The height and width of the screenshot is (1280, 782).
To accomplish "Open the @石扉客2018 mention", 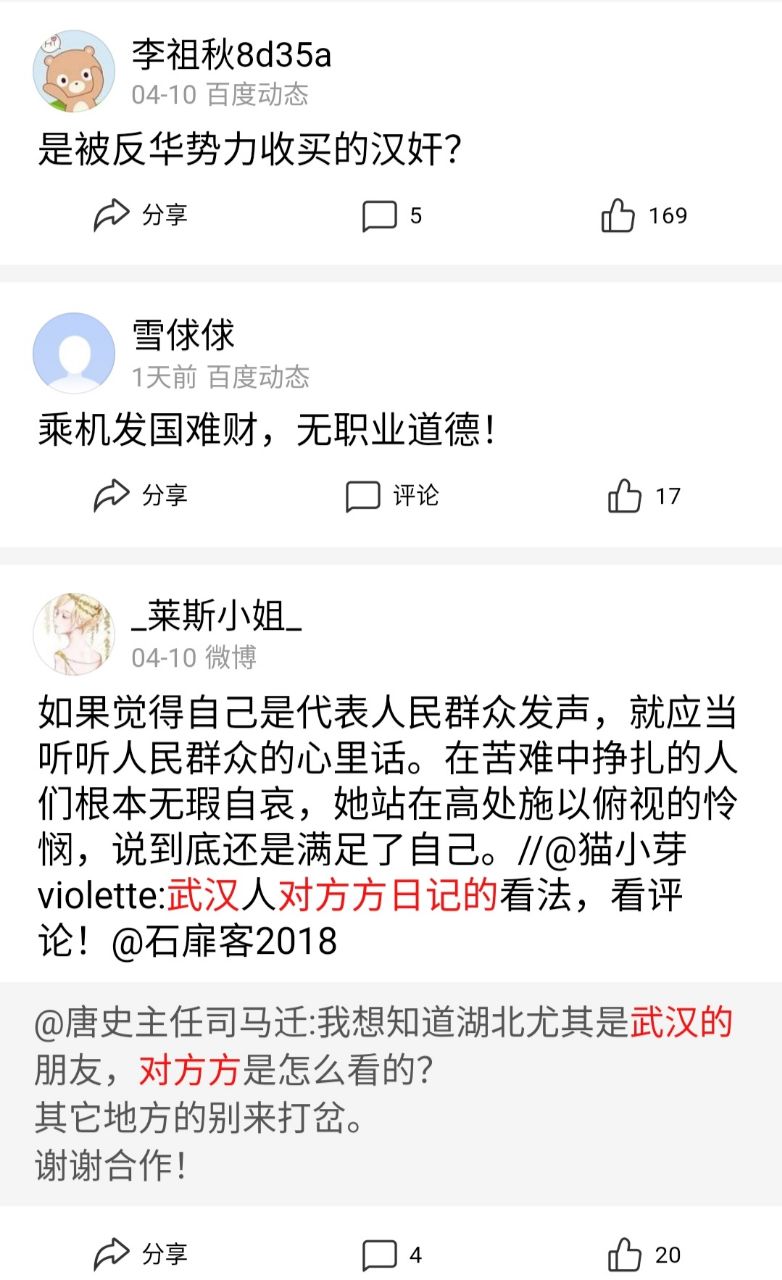I will pyautogui.click(x=225, y=941).
